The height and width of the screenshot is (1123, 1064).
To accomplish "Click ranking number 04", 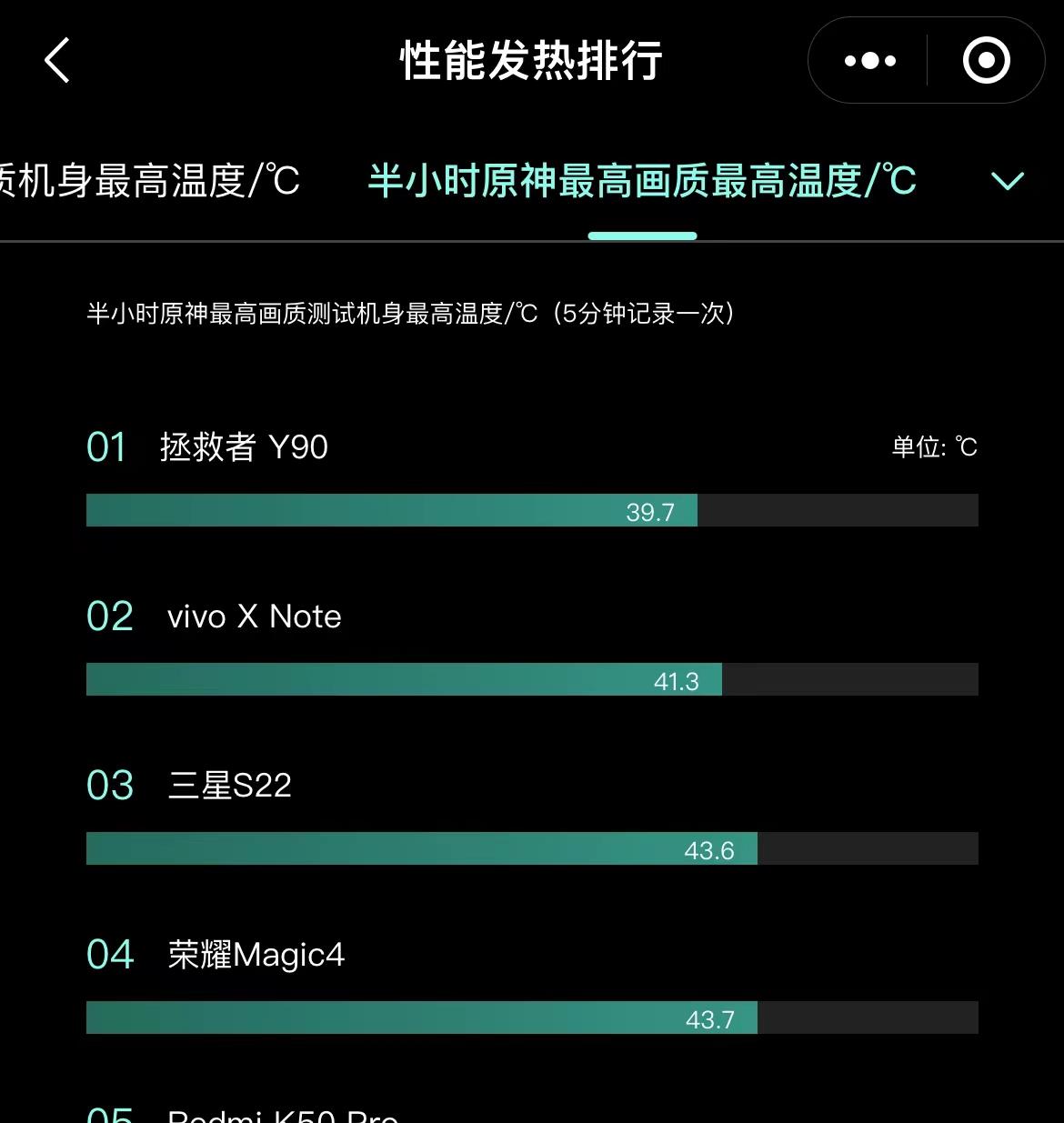I will (x=108, y=955).
